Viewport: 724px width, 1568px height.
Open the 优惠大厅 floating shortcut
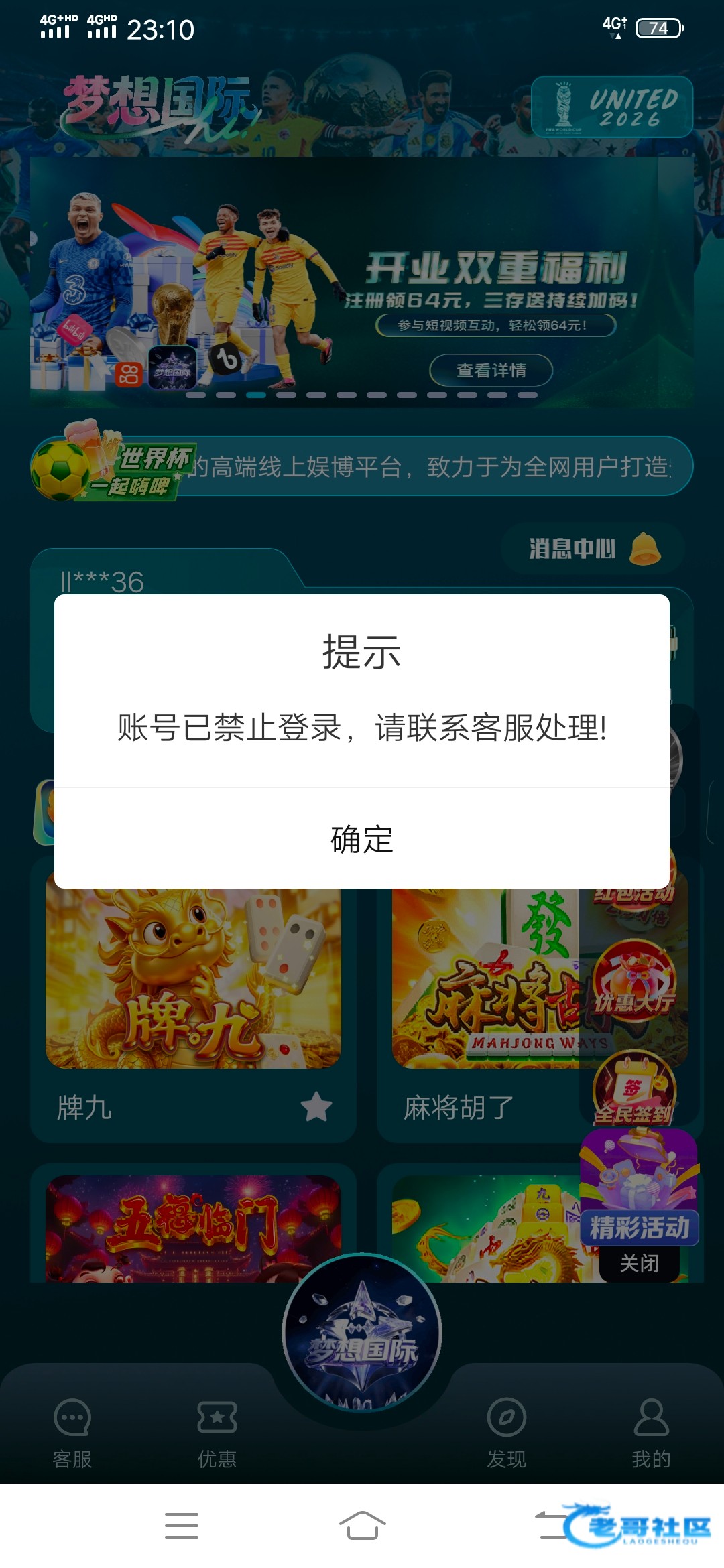[x=634, y=982]
